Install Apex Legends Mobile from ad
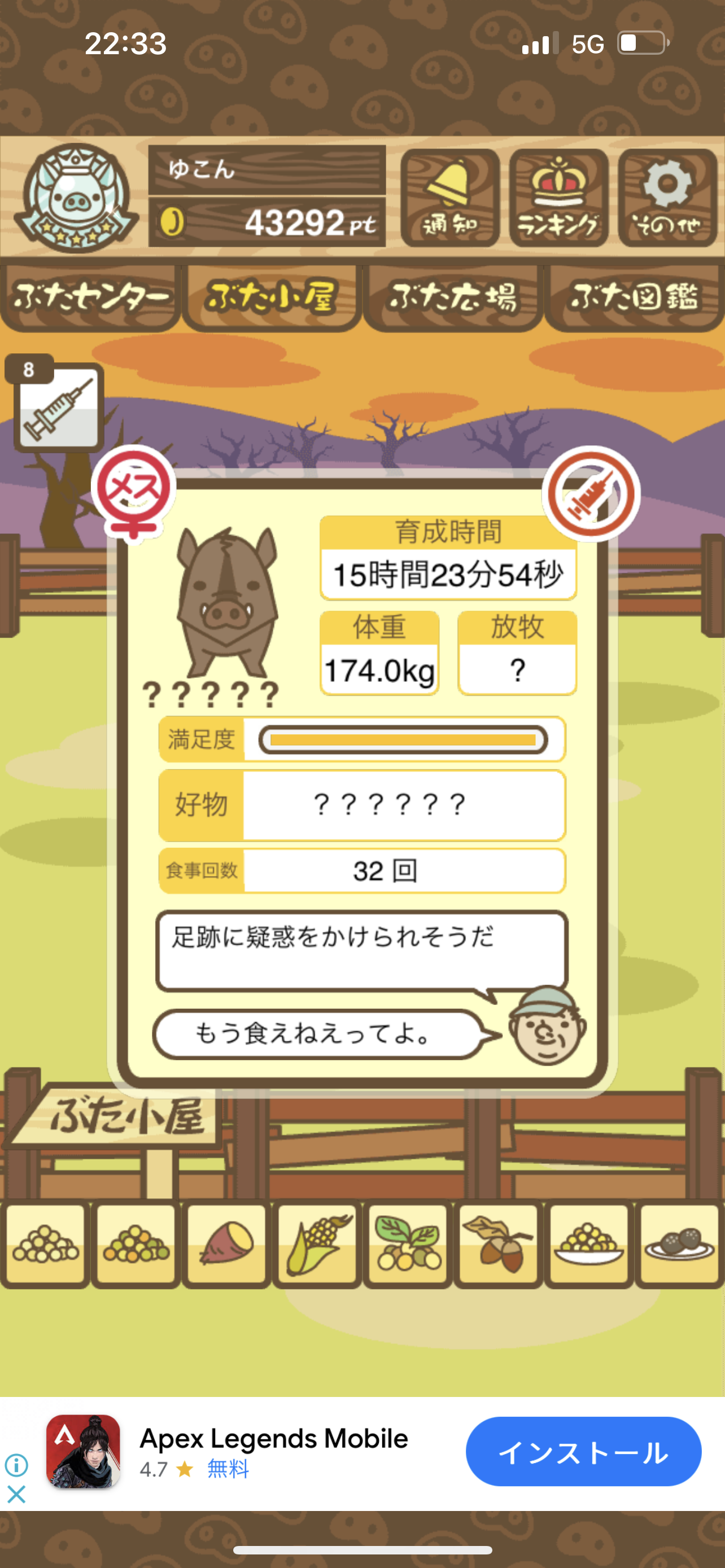725x1568 pixels. (583, 1452)
